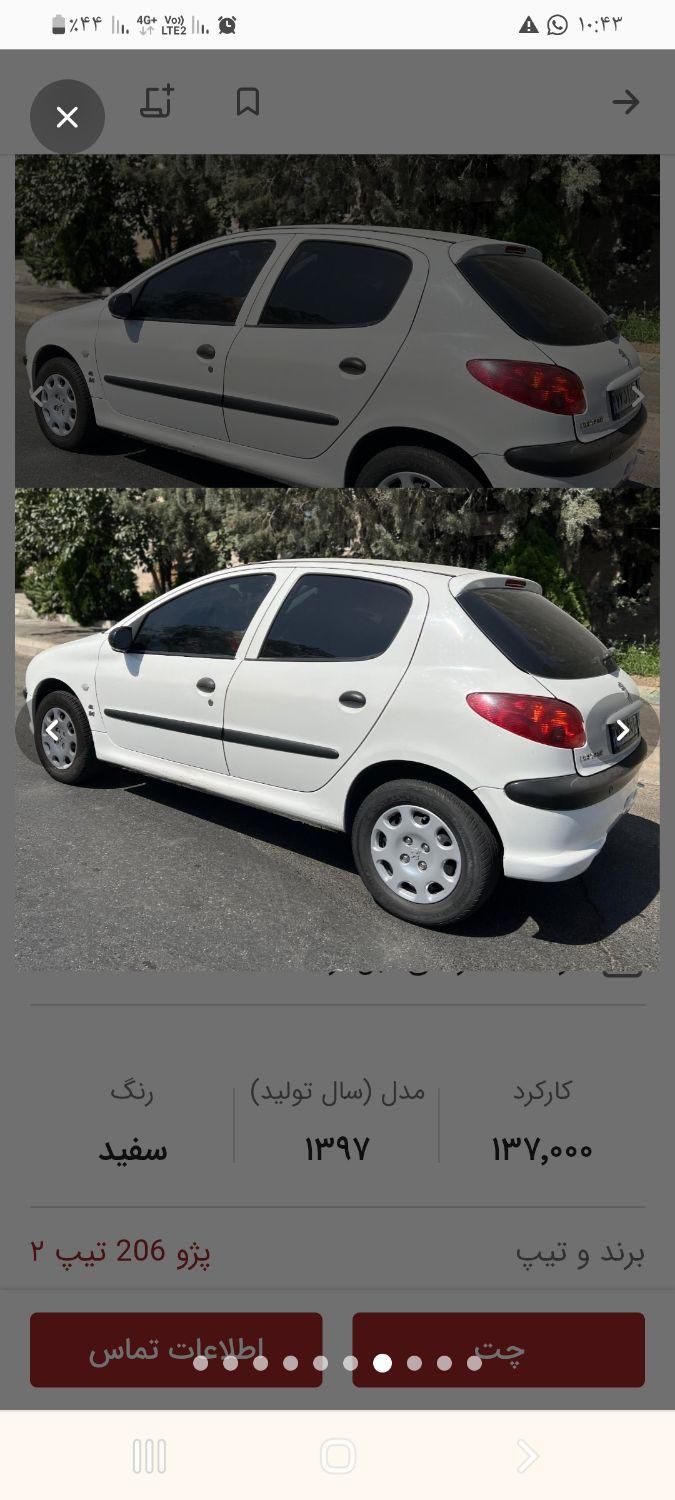The height and width of the screenshot is (1500, 675).
Task: Close the photo viewer
Action: point(67,117)
